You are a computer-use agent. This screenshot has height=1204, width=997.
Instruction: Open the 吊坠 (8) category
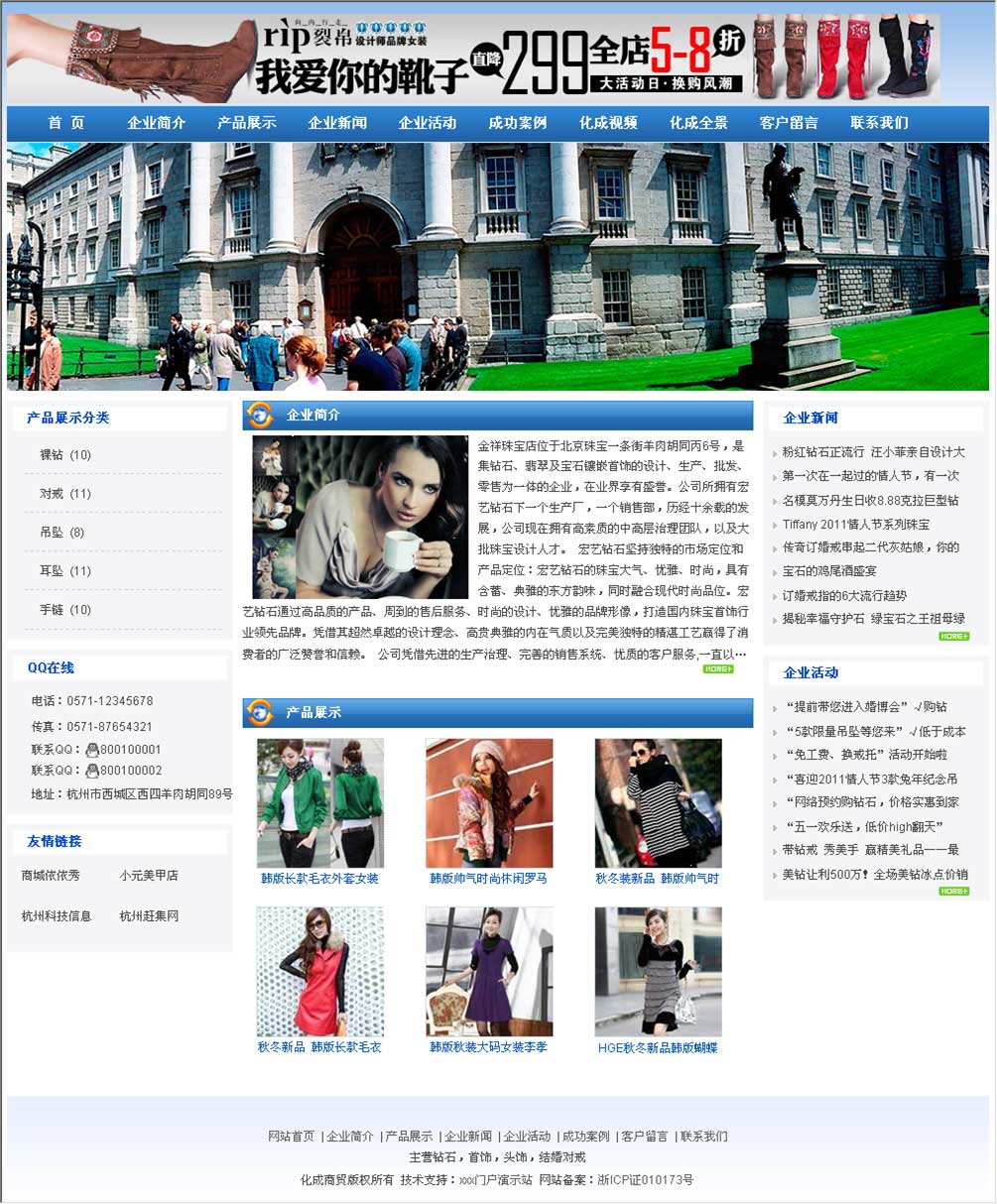(62, 533)
